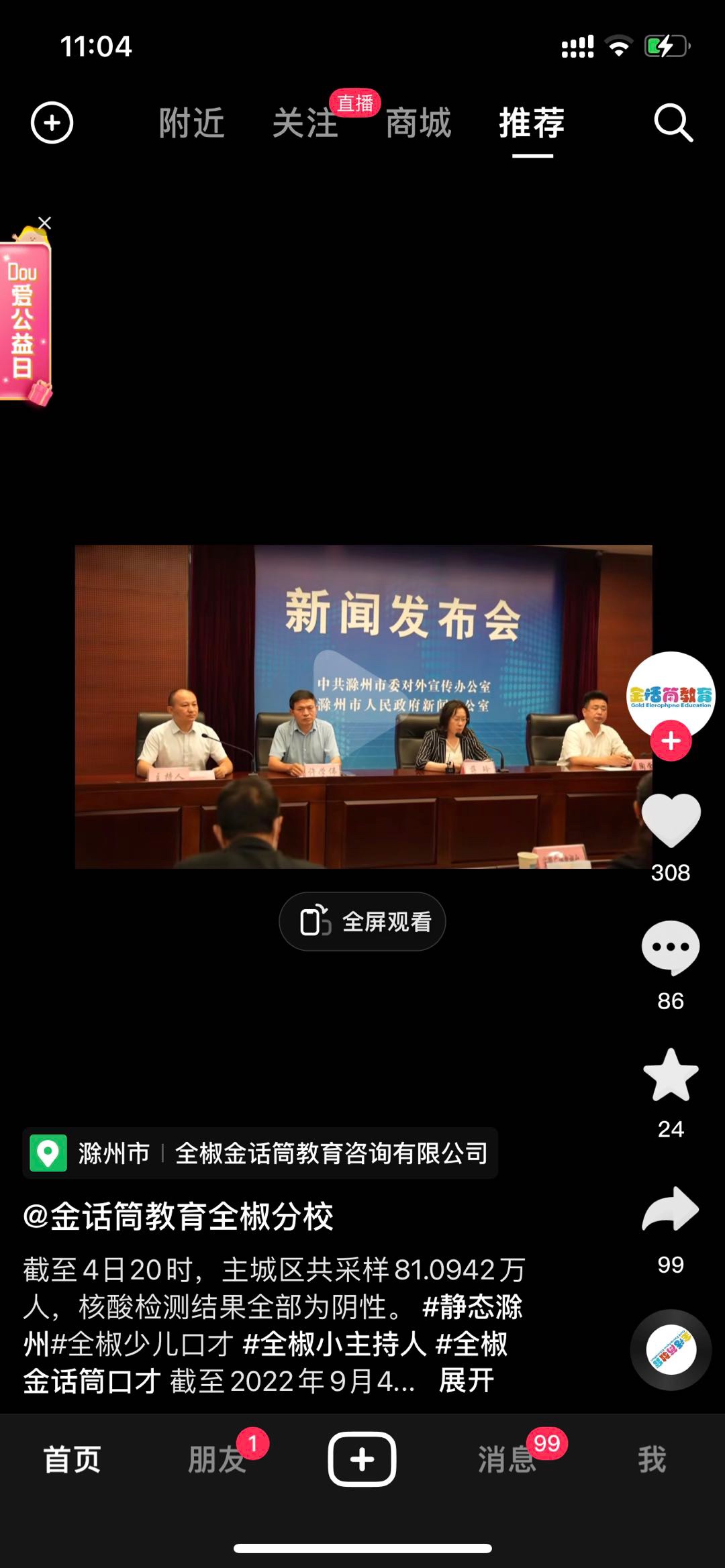
Task: Dismiss the Dou爱公益日 floating banner
Action: click(x=45, y=223)
